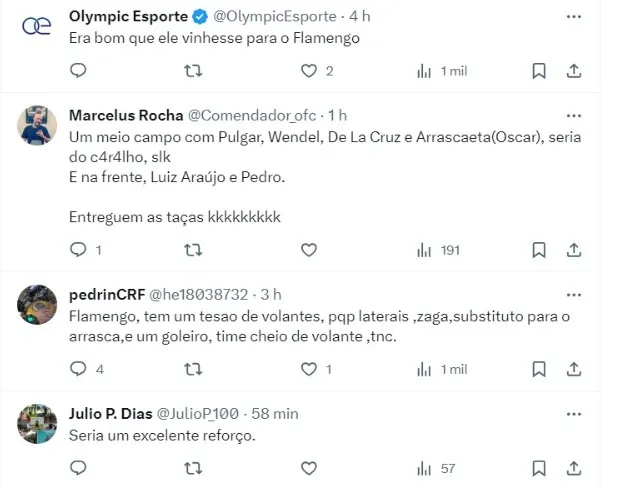Reply to pedrinCRF's comment
626x488 pixels.
pos(78,369)
